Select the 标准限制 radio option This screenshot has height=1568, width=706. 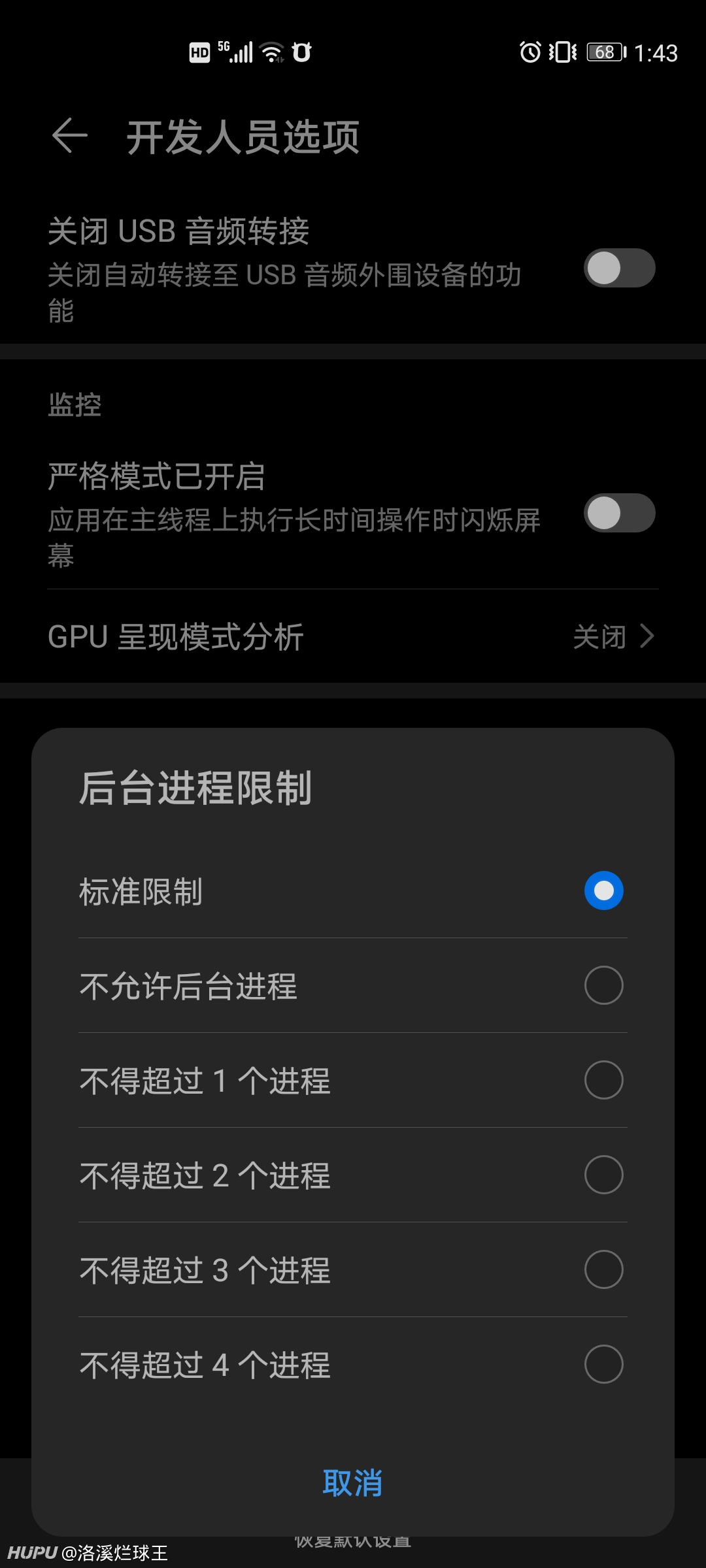(x=352, y=890)
